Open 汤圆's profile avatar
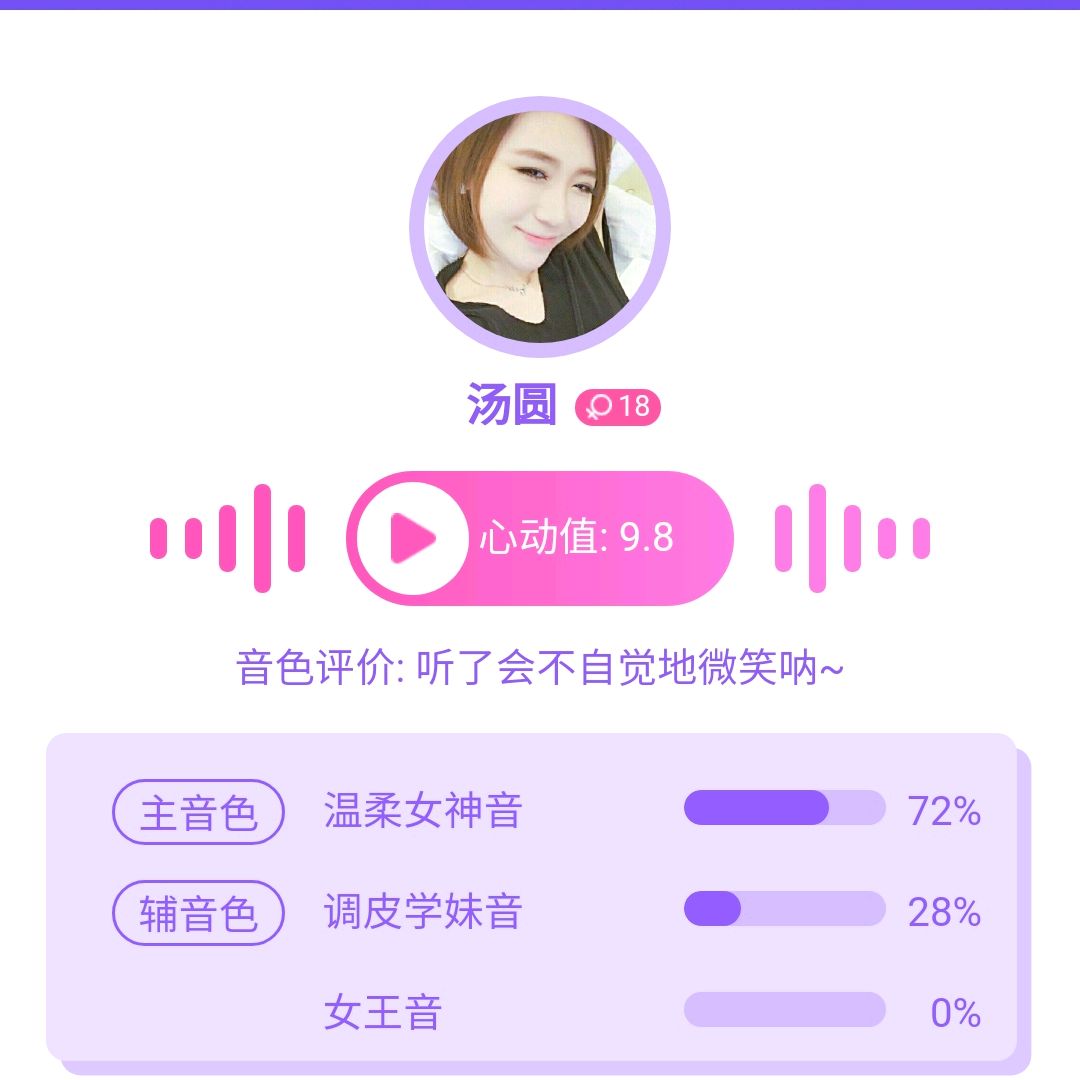This screenshot has height=1080, width=1080. point(539,227)
